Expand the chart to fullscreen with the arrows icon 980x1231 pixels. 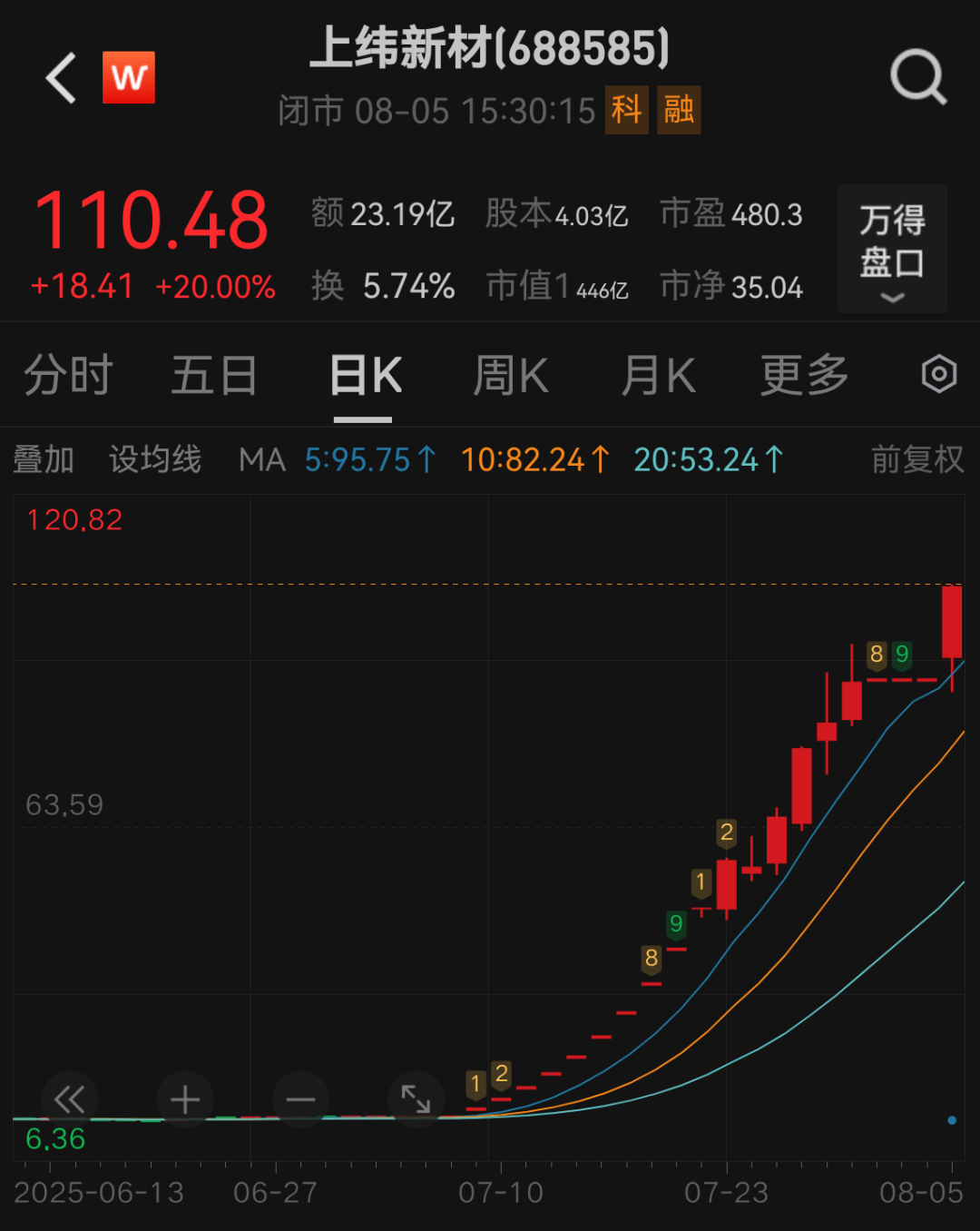pyautogui.click(x=416, y=1099)
